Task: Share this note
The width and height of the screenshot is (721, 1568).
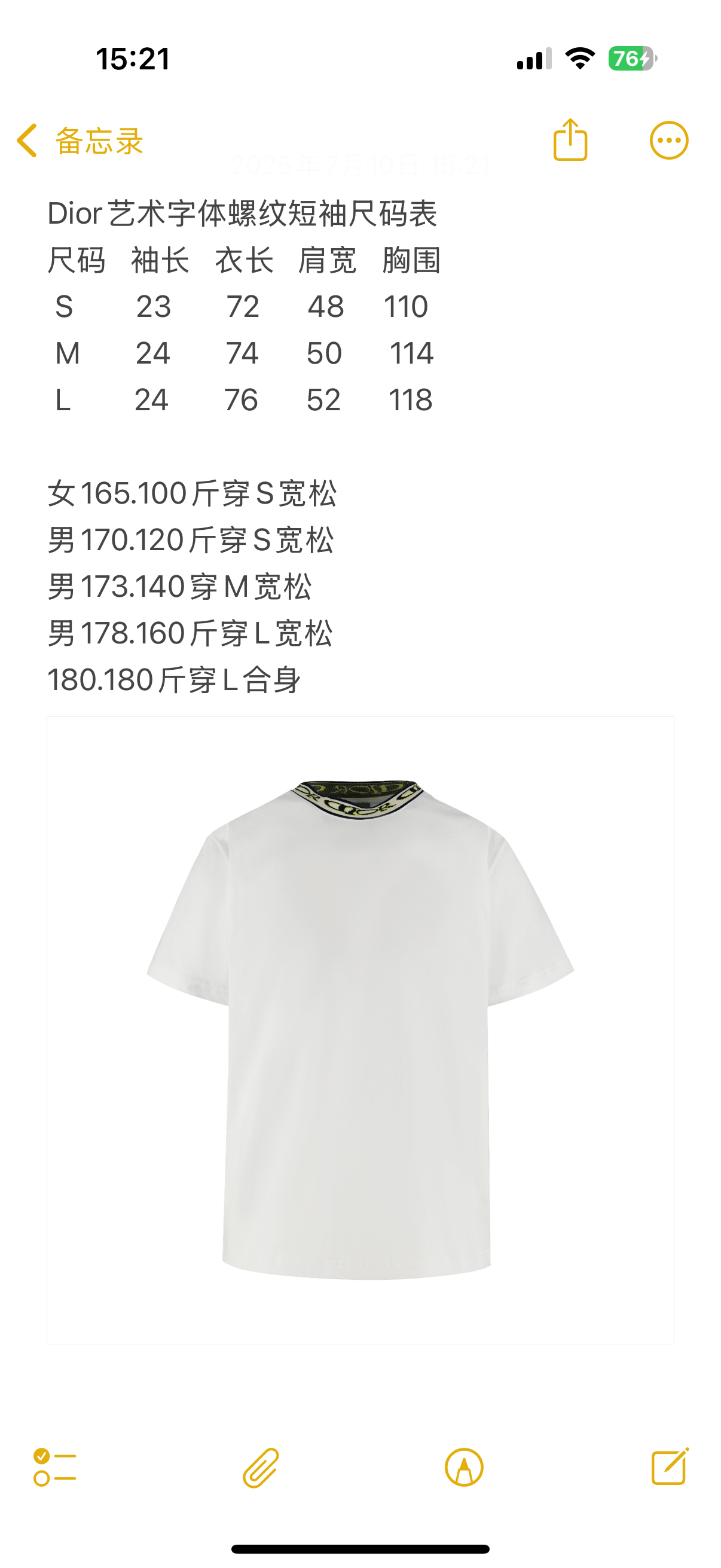Action: pos(570,141)
